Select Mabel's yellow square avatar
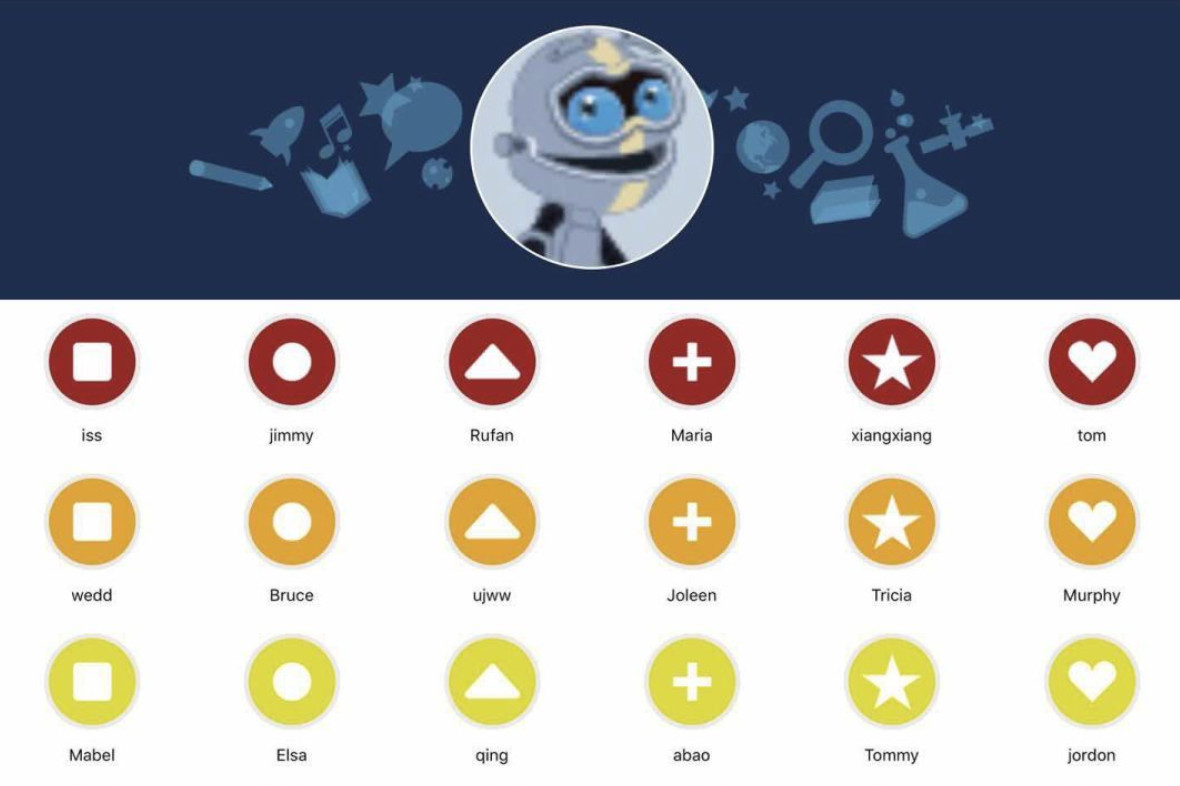The width and height of the screenshot is (1180, 786). click(x=92, y=682)
